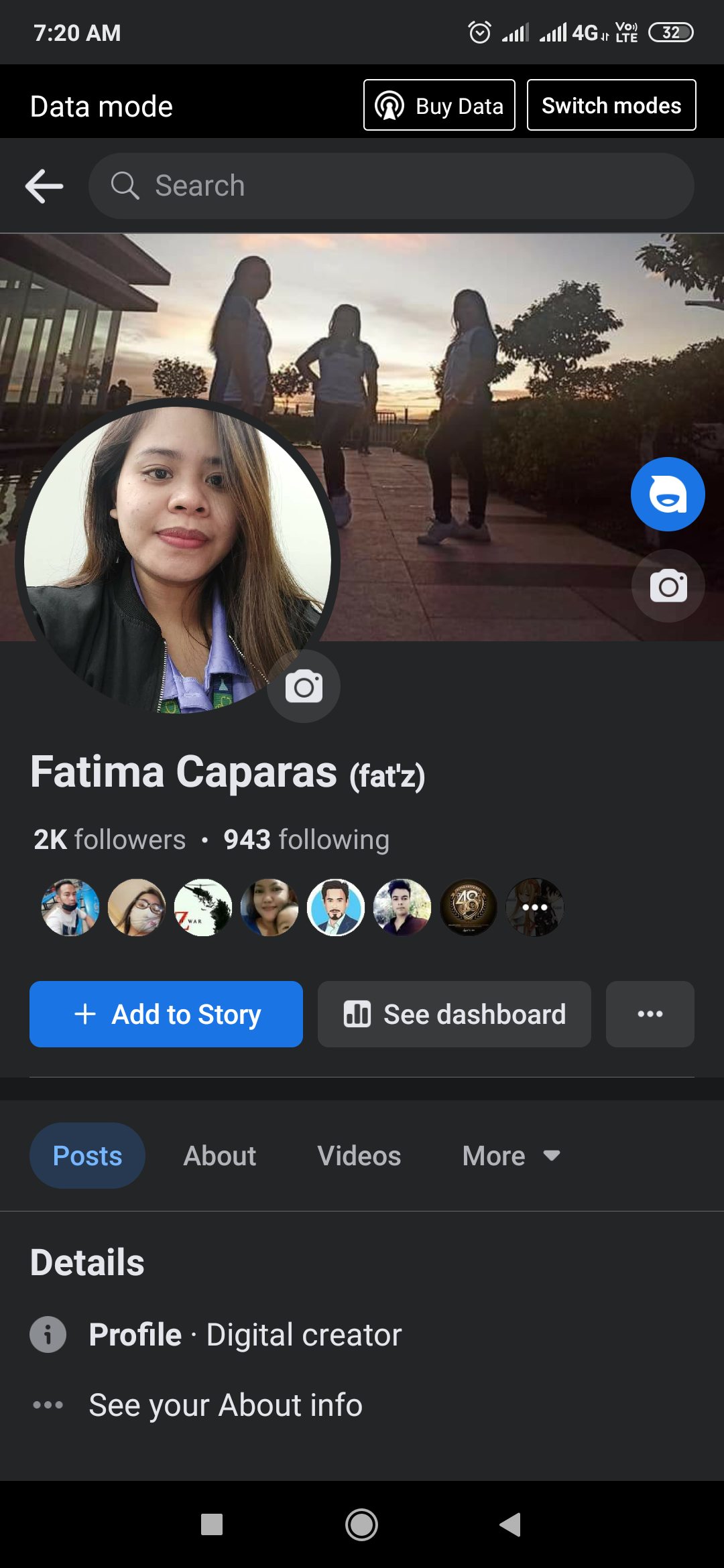Open the three-dot profile options button
Screen dimensions: 724x1568
coord(650,1015)
